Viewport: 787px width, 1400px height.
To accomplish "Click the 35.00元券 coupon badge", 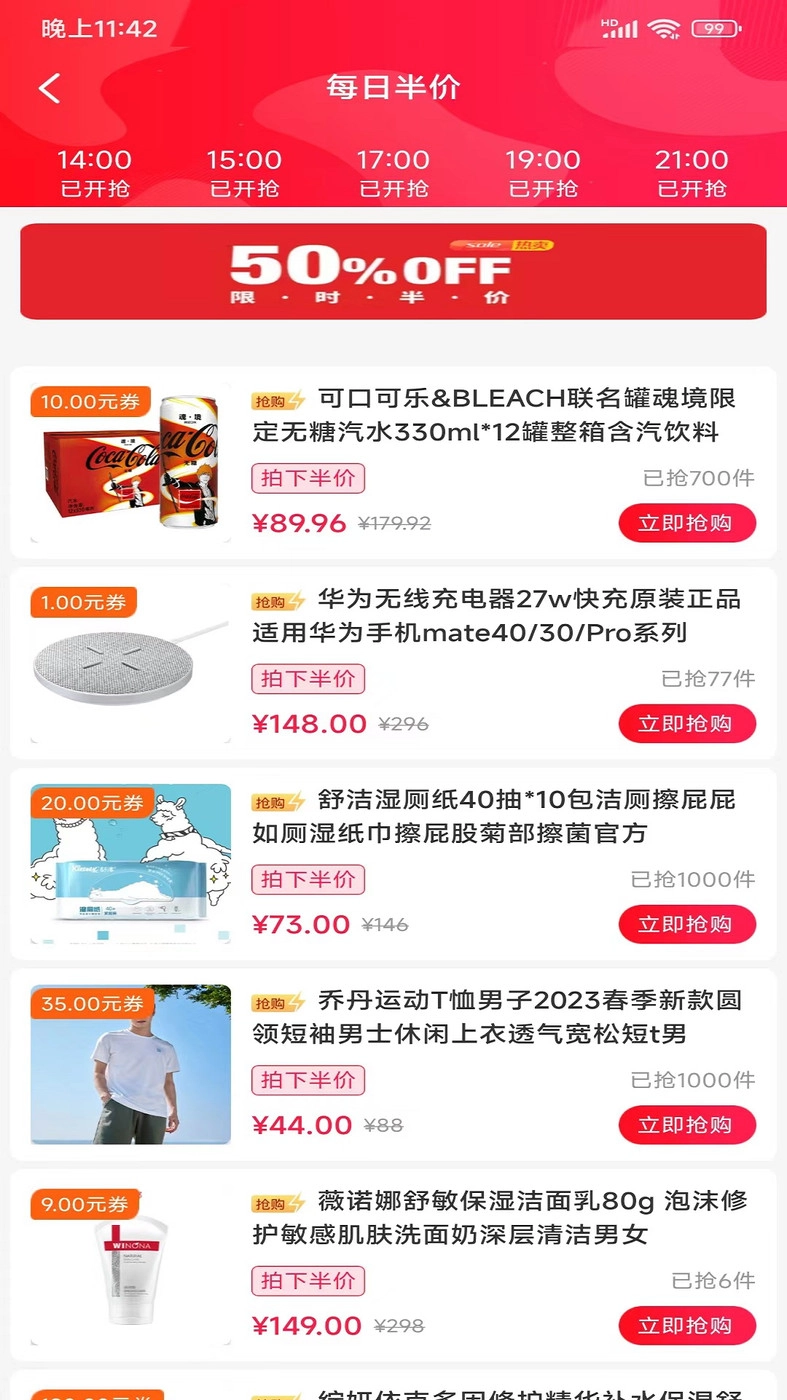I will [x=94, y=1002].
